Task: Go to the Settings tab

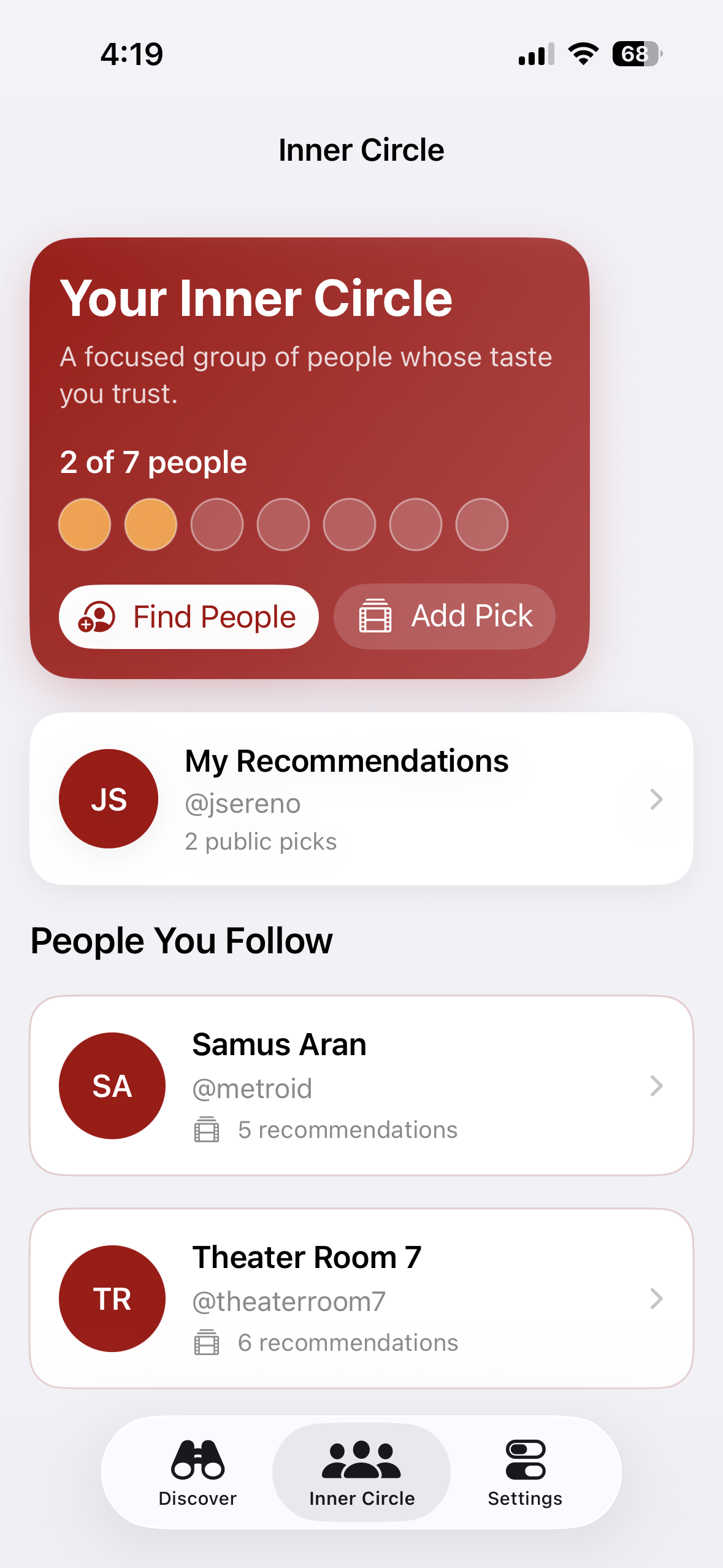Action: pyautogui.click(x=525, y=1473)
